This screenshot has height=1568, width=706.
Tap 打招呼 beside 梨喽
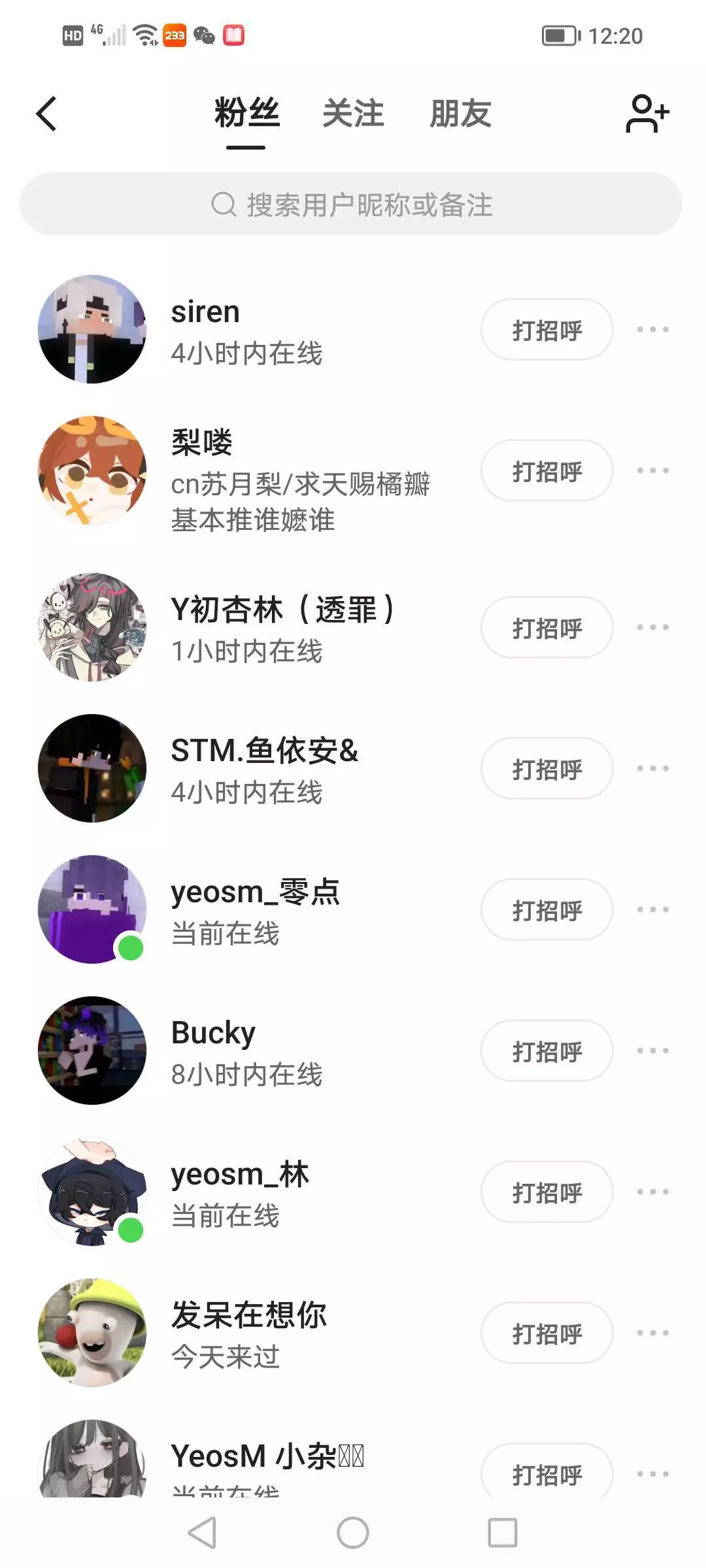pos(547,470)
